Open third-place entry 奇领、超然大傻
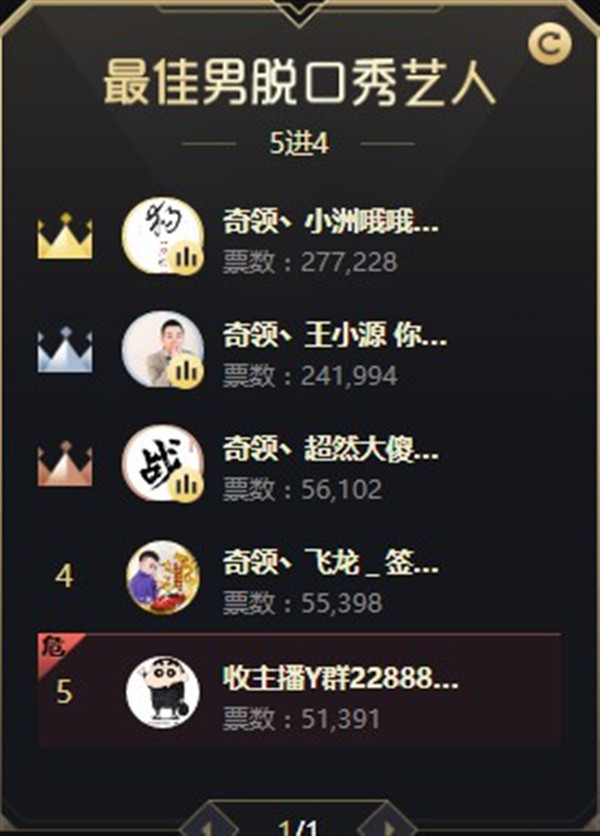Image resolution: width=600 pixels, height=836 pixels. pyautogui.click(x=329, y=448)
